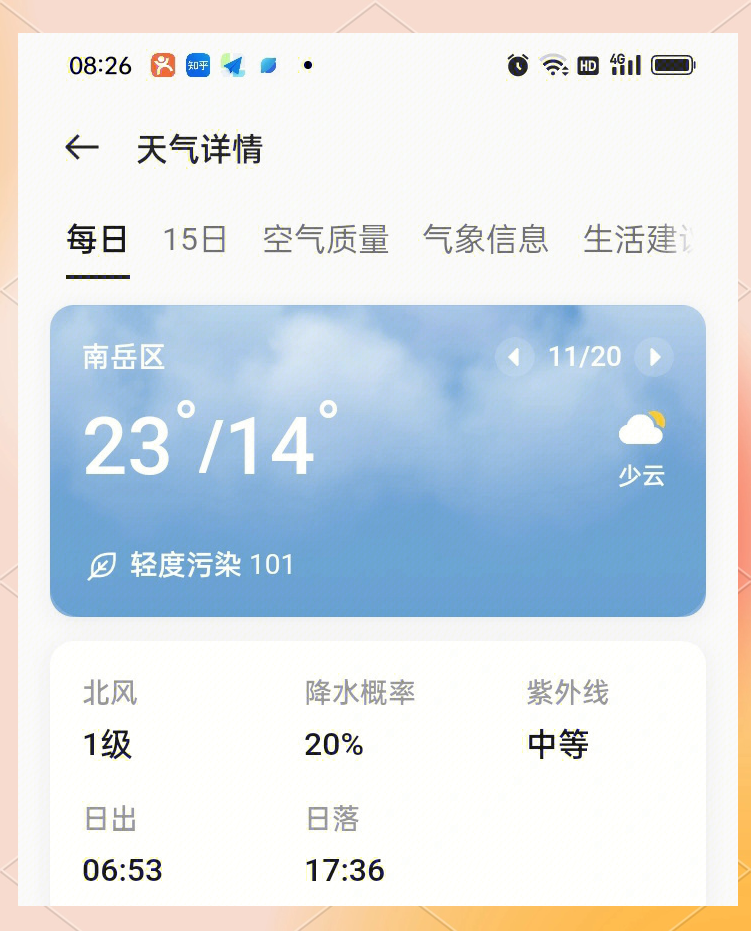This screenshot has height=931, width=751.
Task: Open the 空气质量 tab
Action: coord(325,240)
